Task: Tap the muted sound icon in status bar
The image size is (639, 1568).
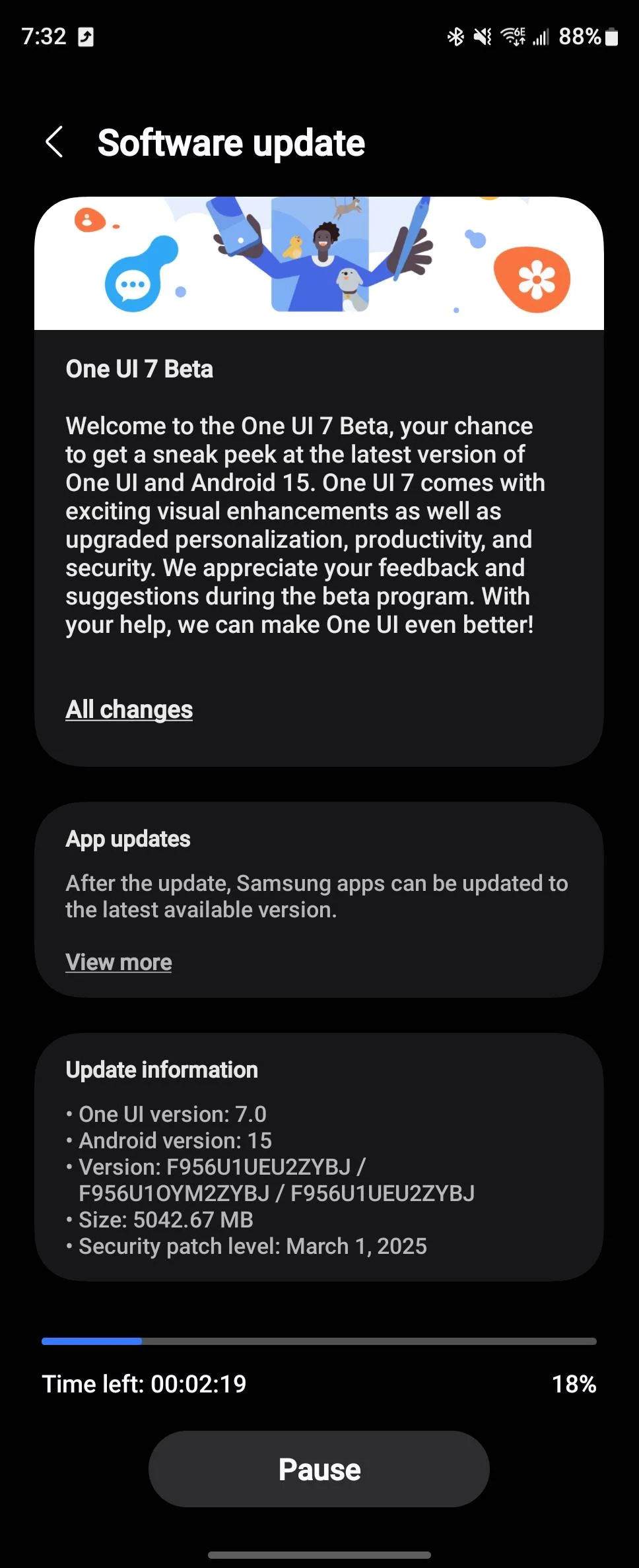Action: click(483, 37)
